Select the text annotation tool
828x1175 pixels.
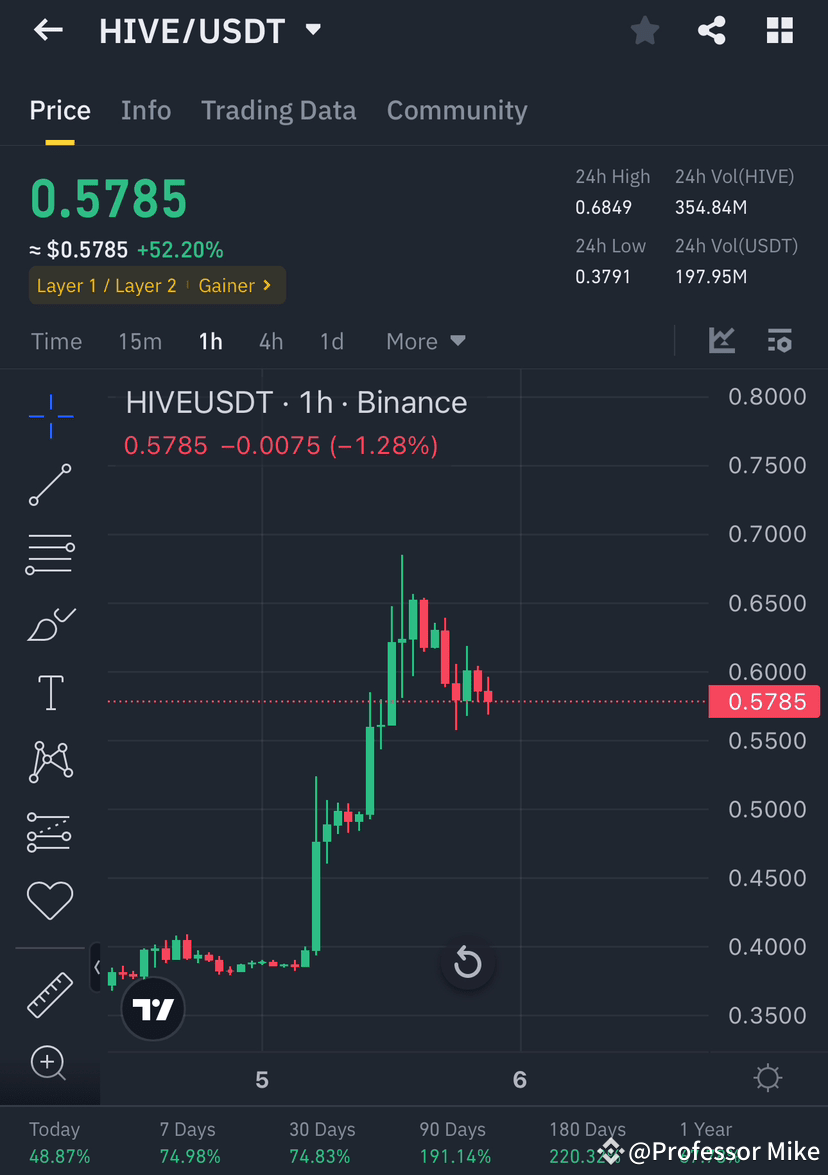pos(50,692)
